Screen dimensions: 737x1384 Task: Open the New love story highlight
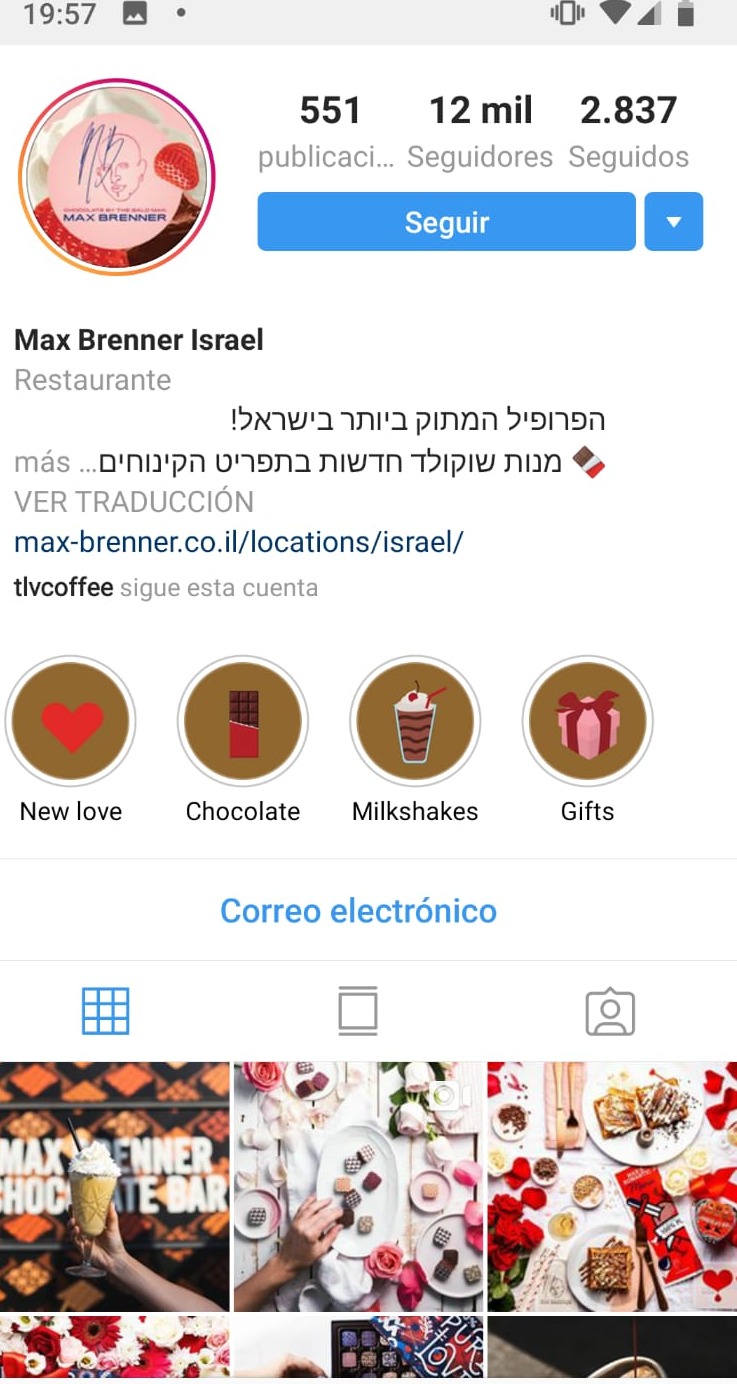(x=71, y=721)
